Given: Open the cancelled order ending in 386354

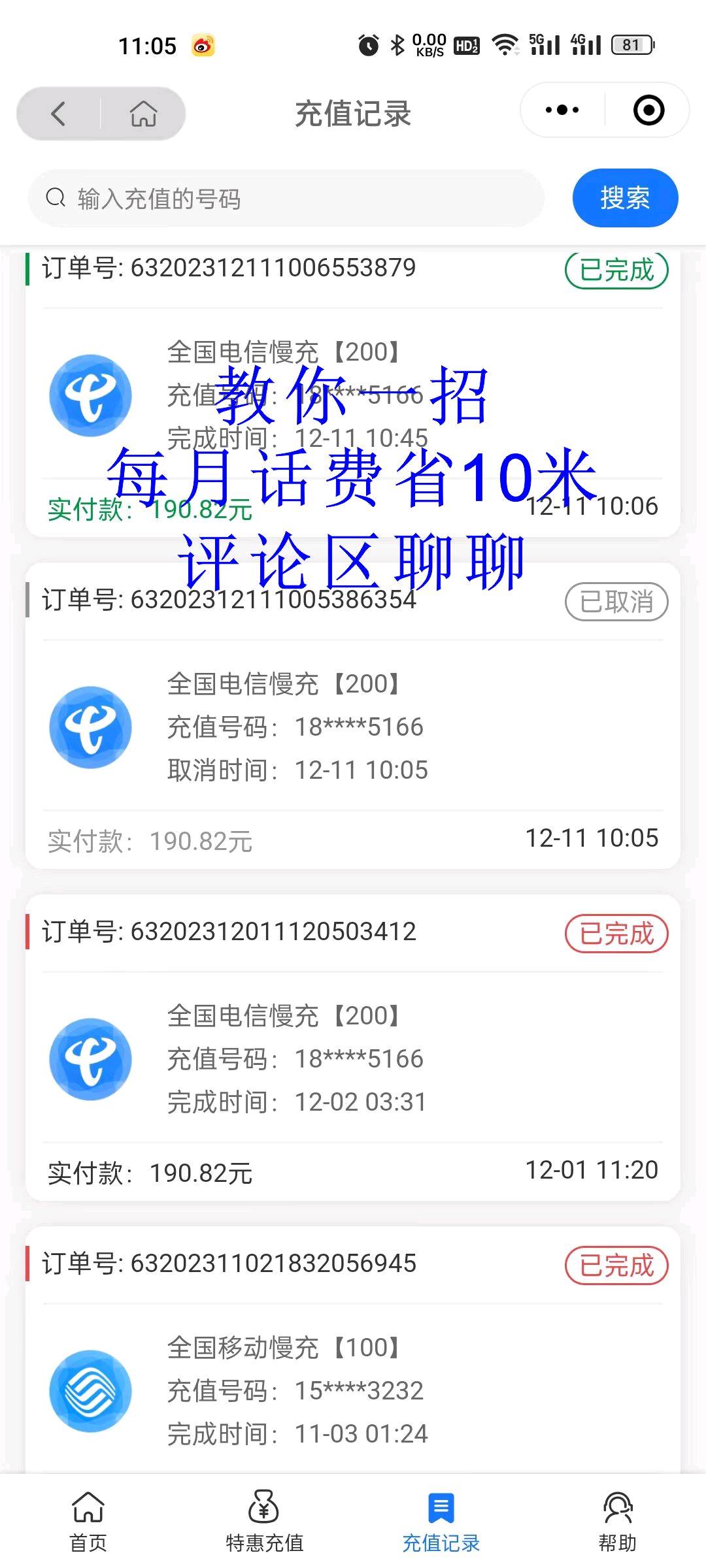Looking at the screenshot, I should pyautogui.click(x=353, y=716).
